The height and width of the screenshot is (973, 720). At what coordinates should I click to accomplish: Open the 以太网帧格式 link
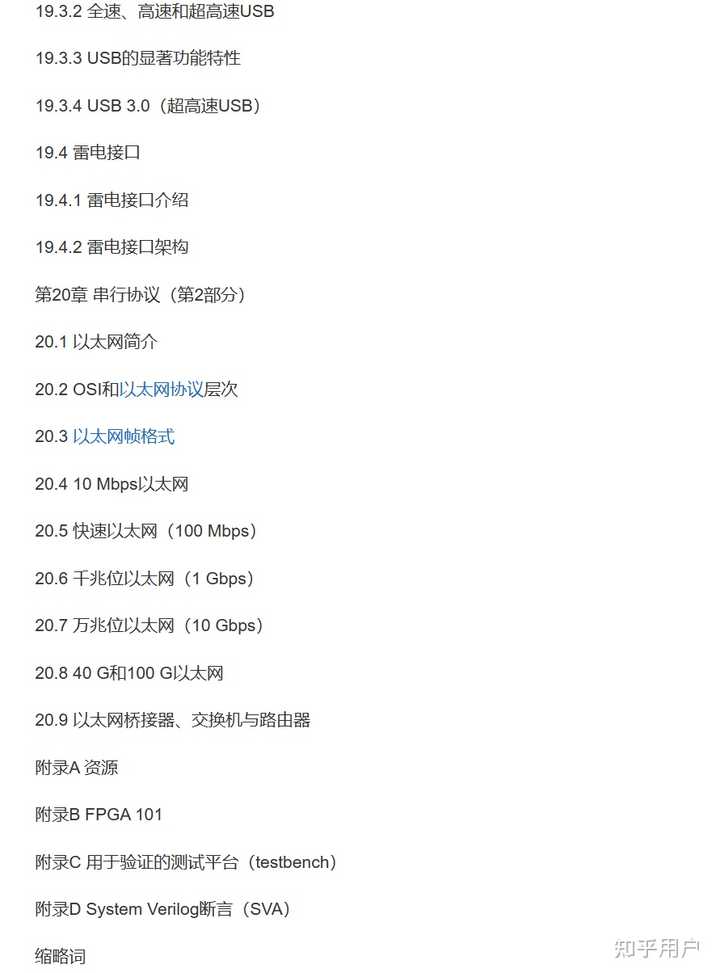(123, 437)
